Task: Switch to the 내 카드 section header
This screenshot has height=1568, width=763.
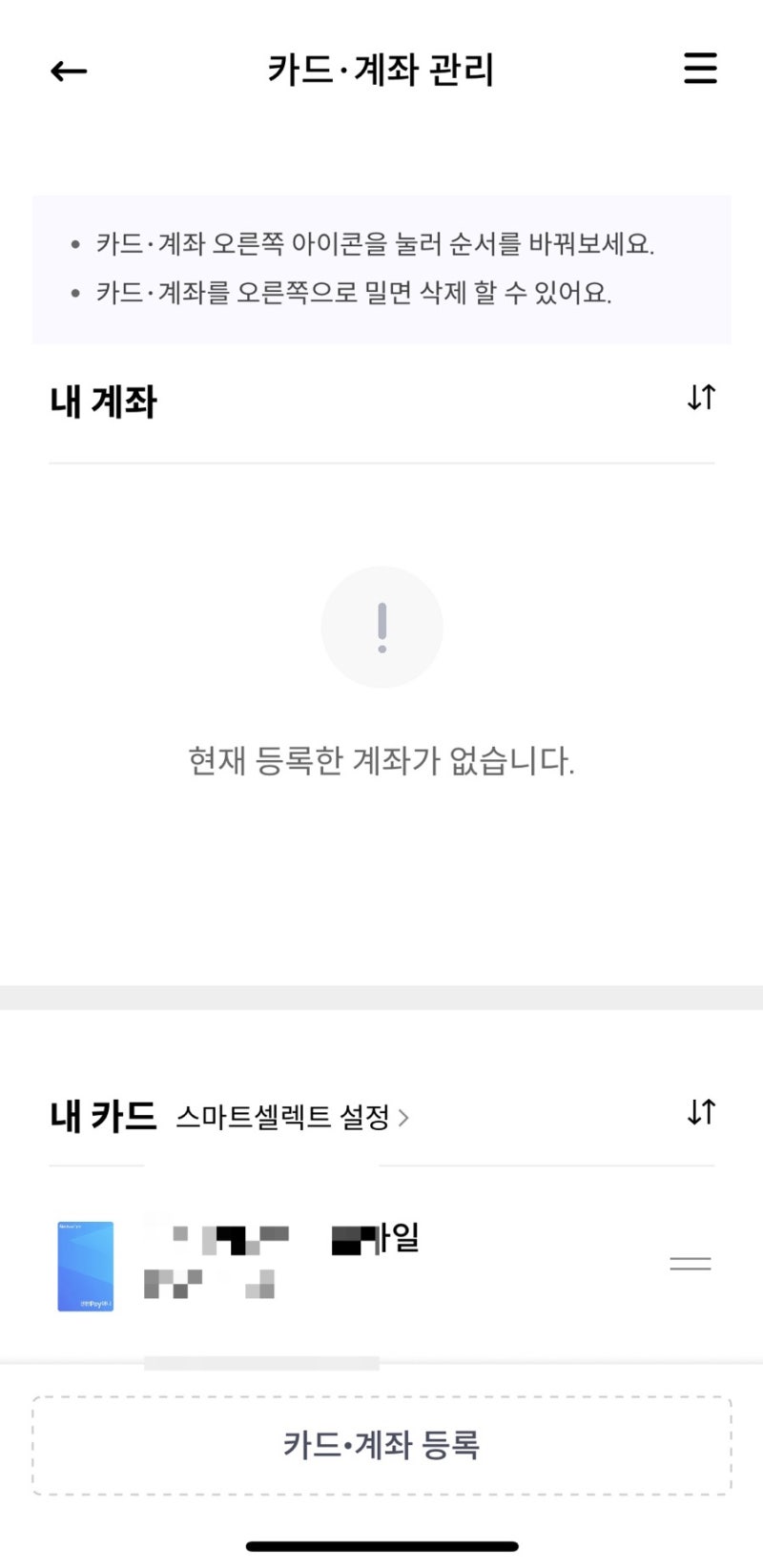Action: pyautogui.click(x=102, y=1116)
